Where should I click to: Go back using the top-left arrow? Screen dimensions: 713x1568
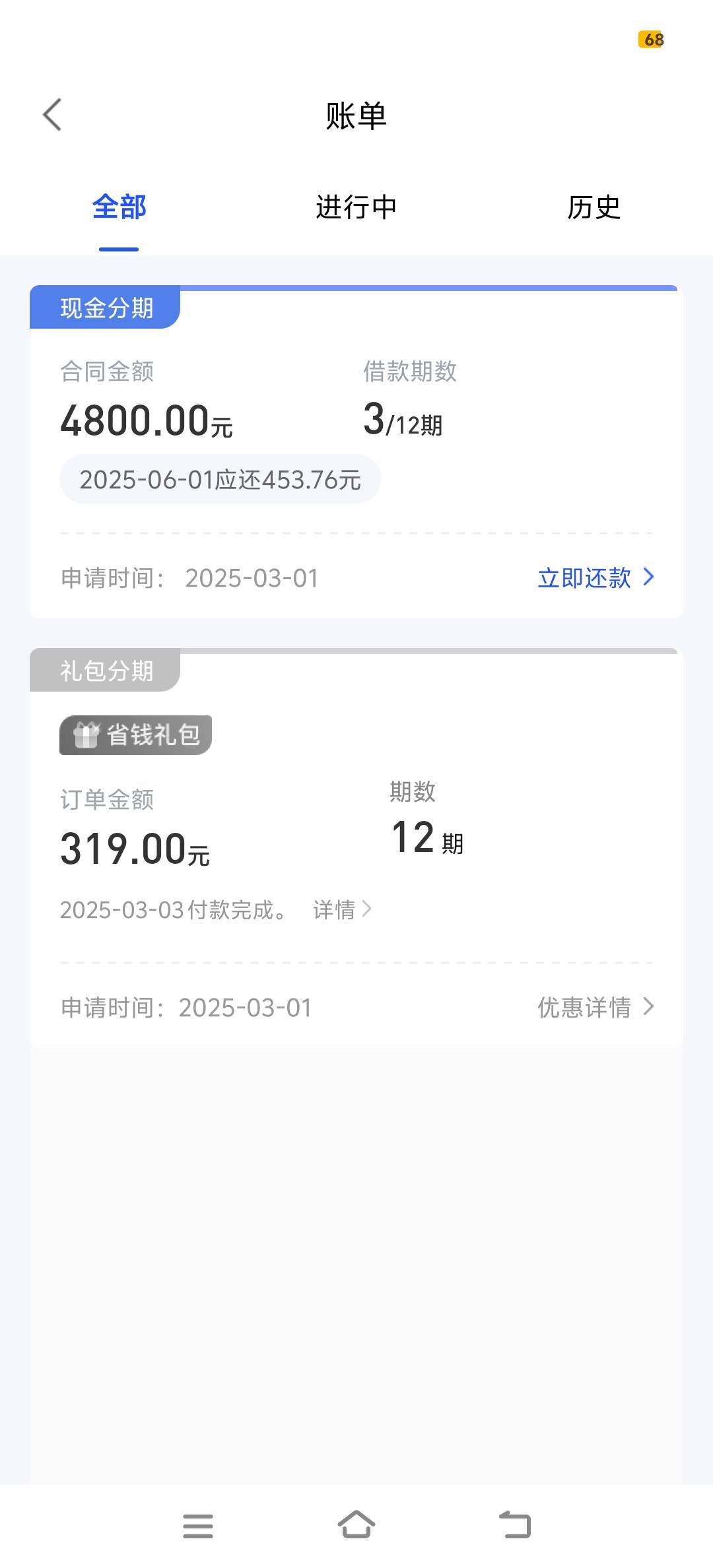click(52, 115)
